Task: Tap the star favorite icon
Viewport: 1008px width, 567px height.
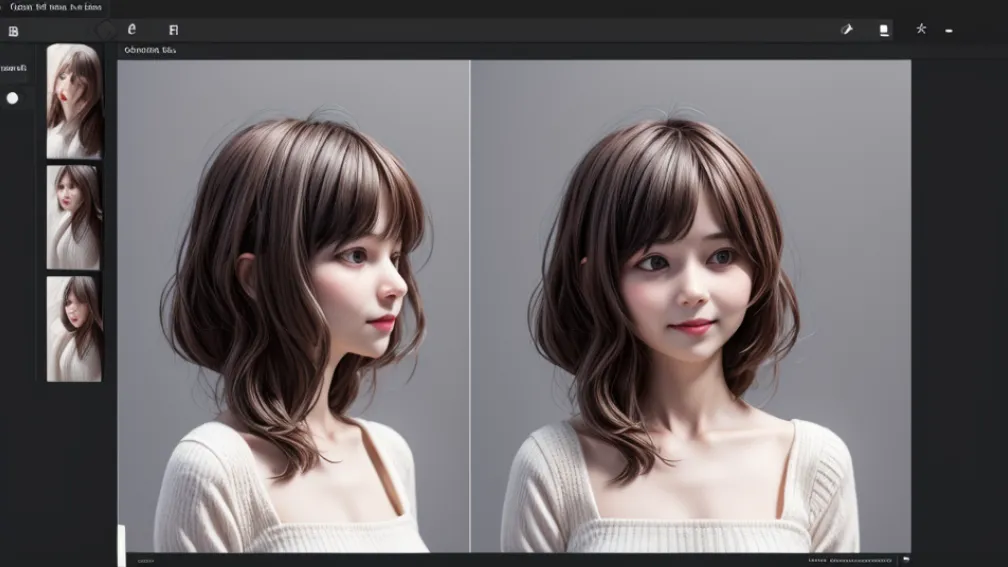Action: coord(921,29)
